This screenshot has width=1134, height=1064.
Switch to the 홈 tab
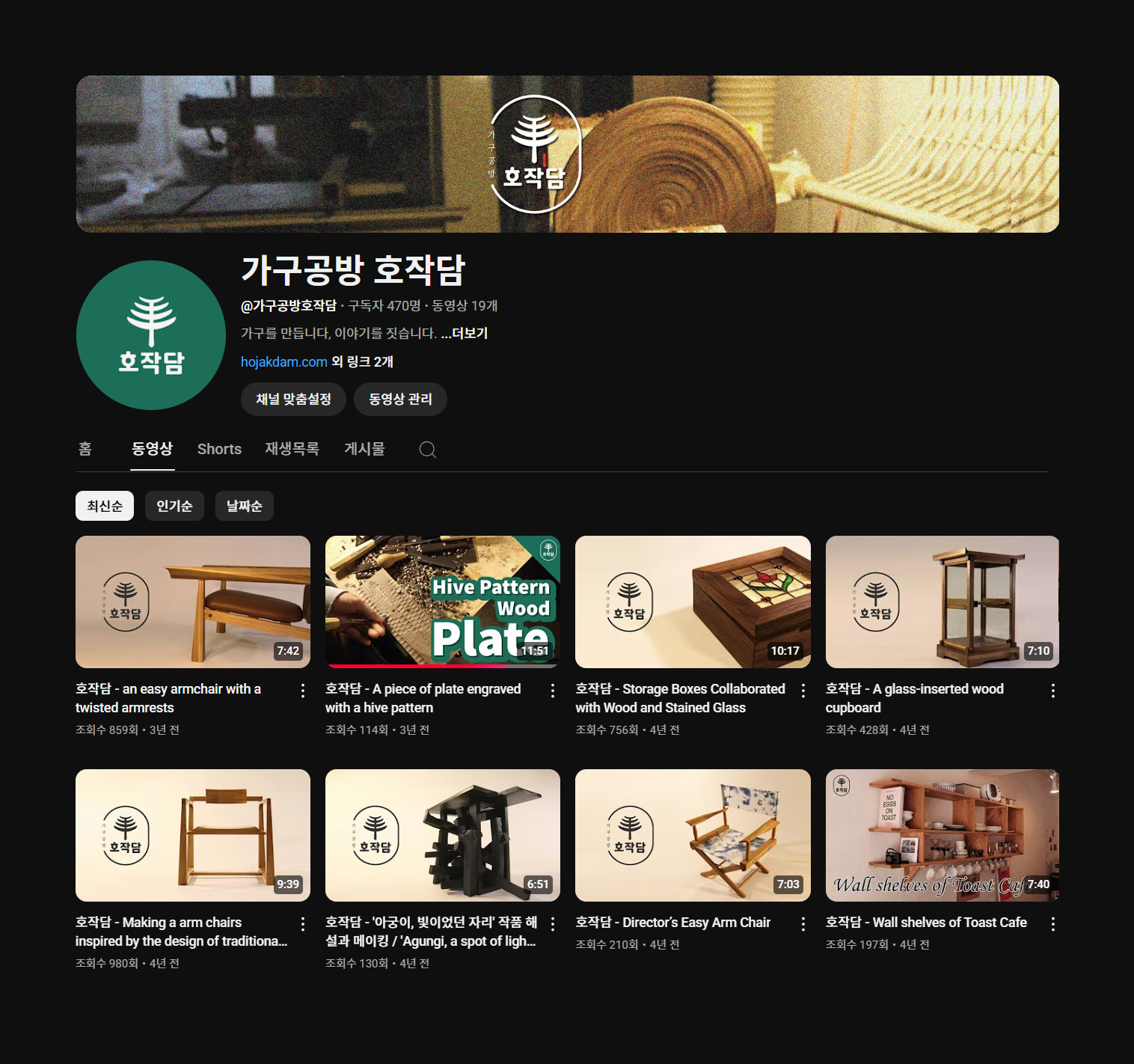(85, 449)
